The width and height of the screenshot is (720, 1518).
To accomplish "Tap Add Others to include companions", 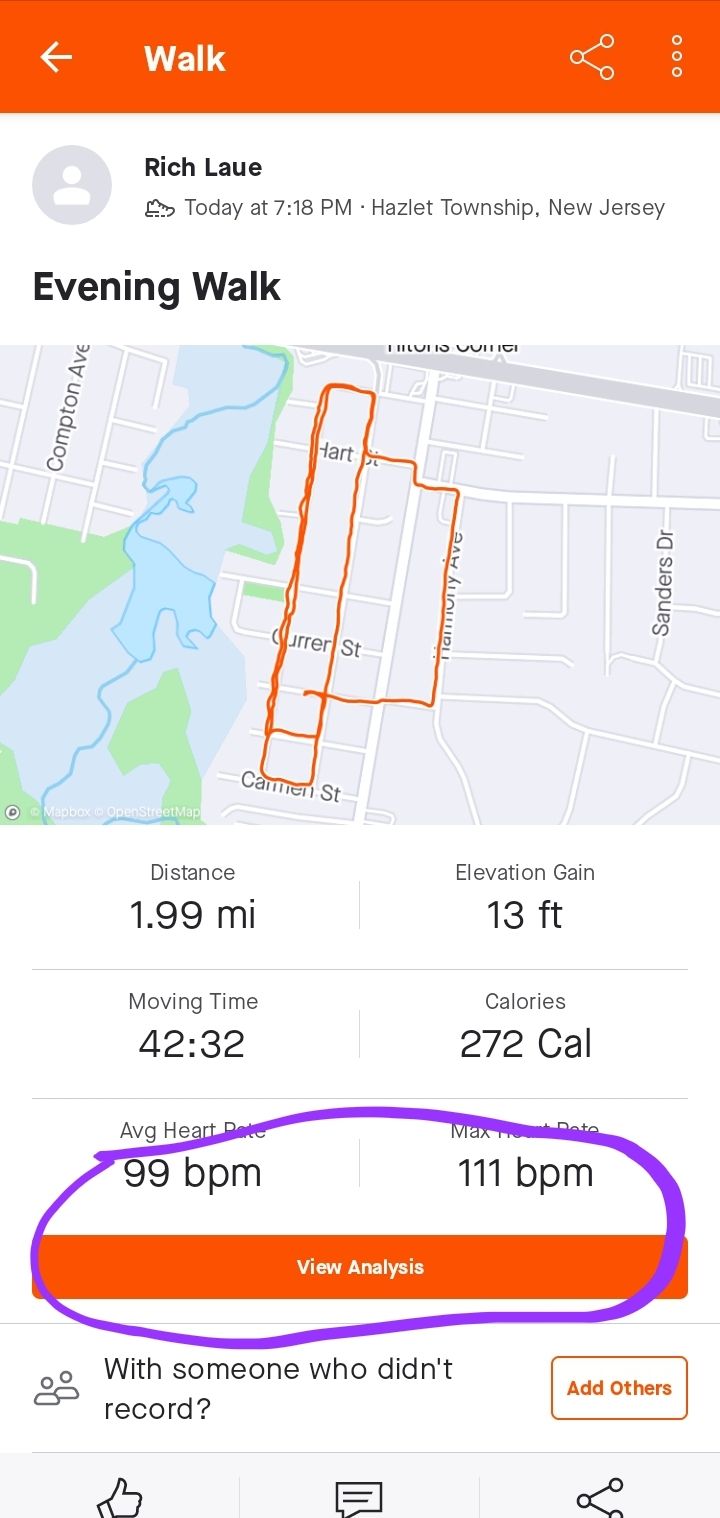I will 619,1388.
